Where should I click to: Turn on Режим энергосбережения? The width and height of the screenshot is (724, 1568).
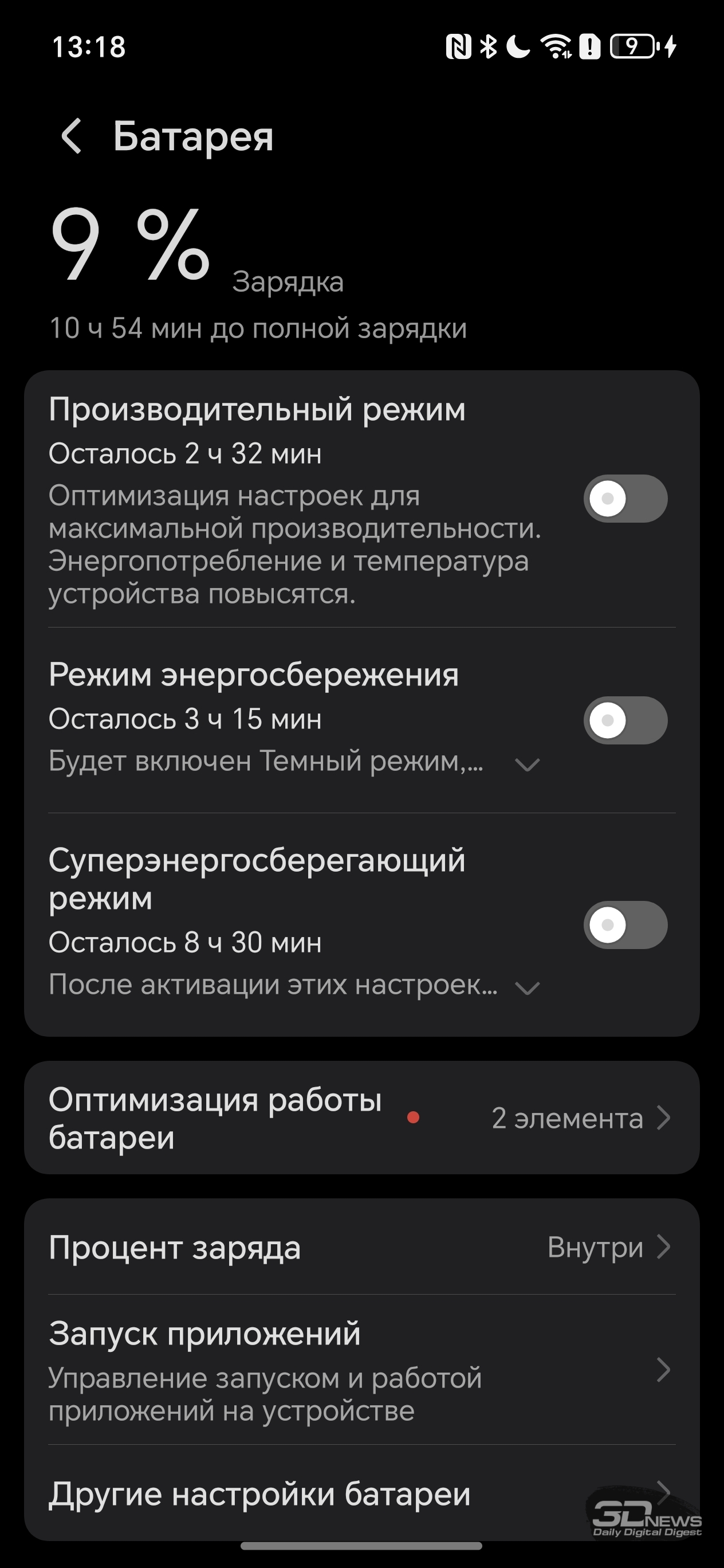point(625,720)
